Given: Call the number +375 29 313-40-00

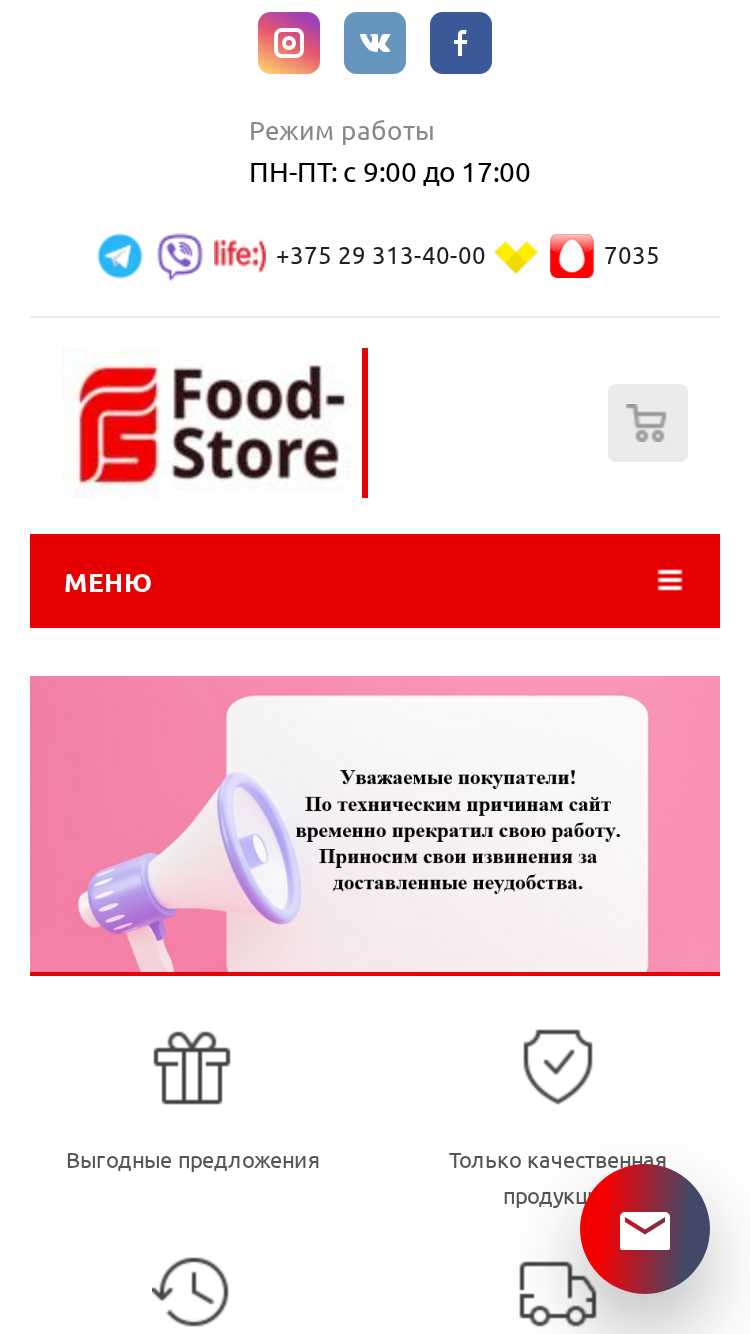Looking at the screenshot, I should pyautogui.click(x=380, y=256).
